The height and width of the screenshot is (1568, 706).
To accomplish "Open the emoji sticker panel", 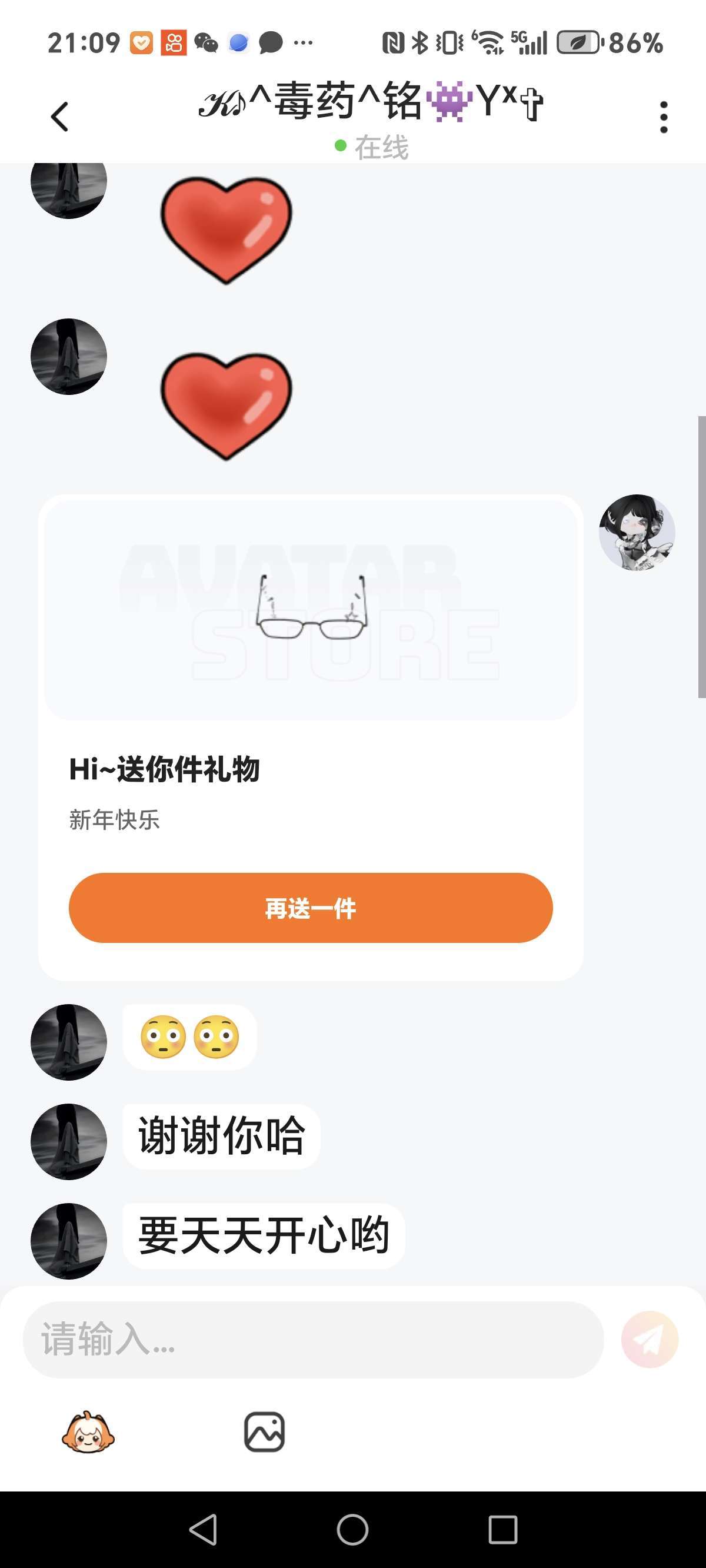I will click(88, 1431).
